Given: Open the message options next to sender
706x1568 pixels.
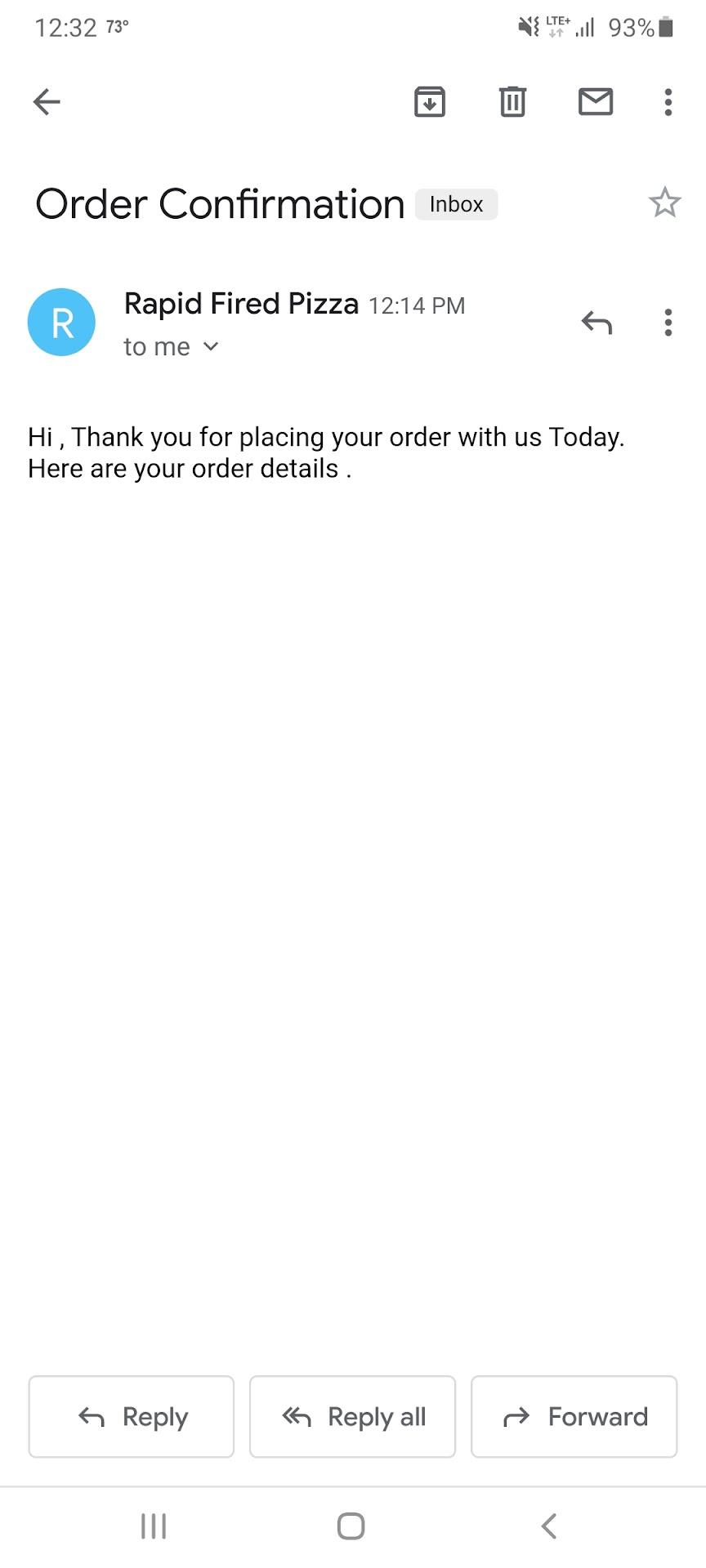Looking at the screenshot, I should pos(668,323).
